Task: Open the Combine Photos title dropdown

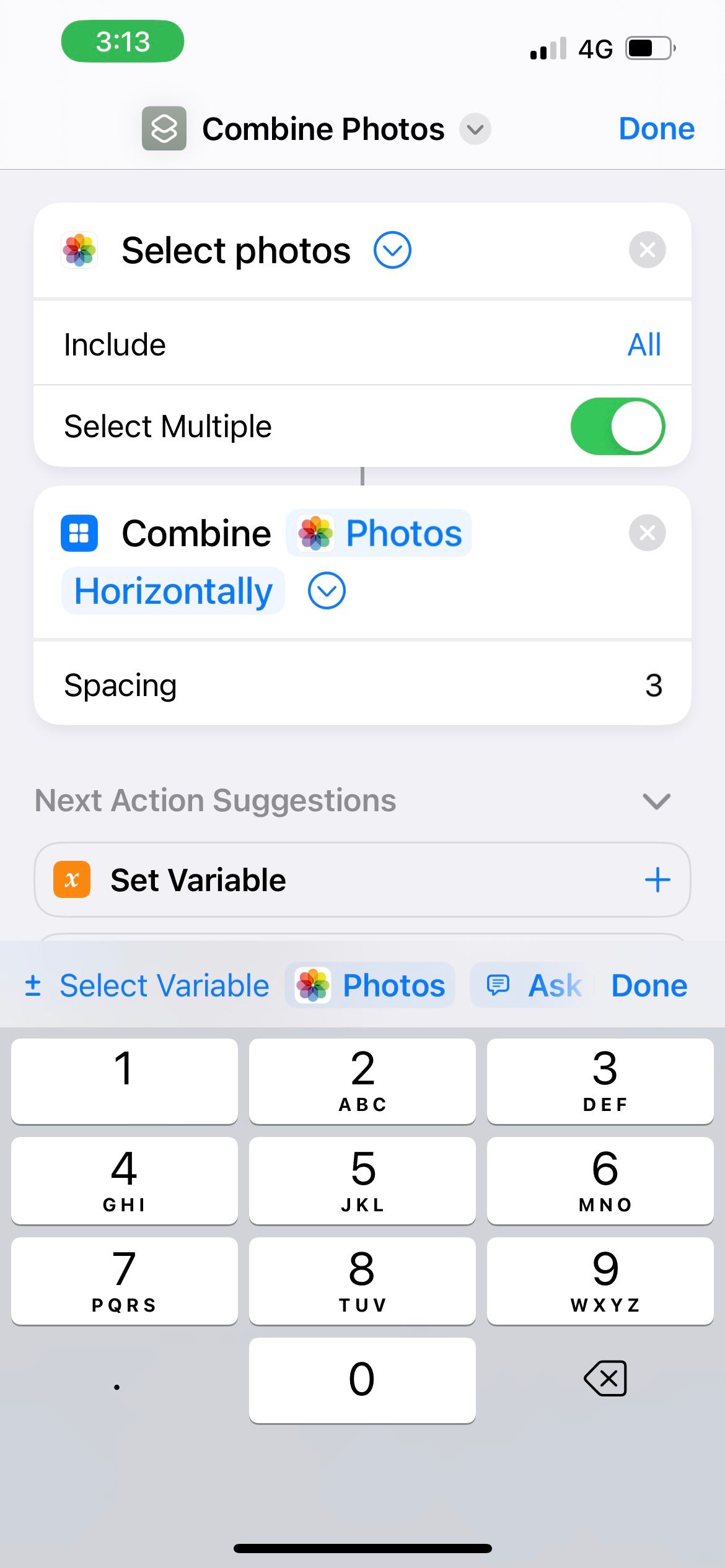Action: point(475,129)
